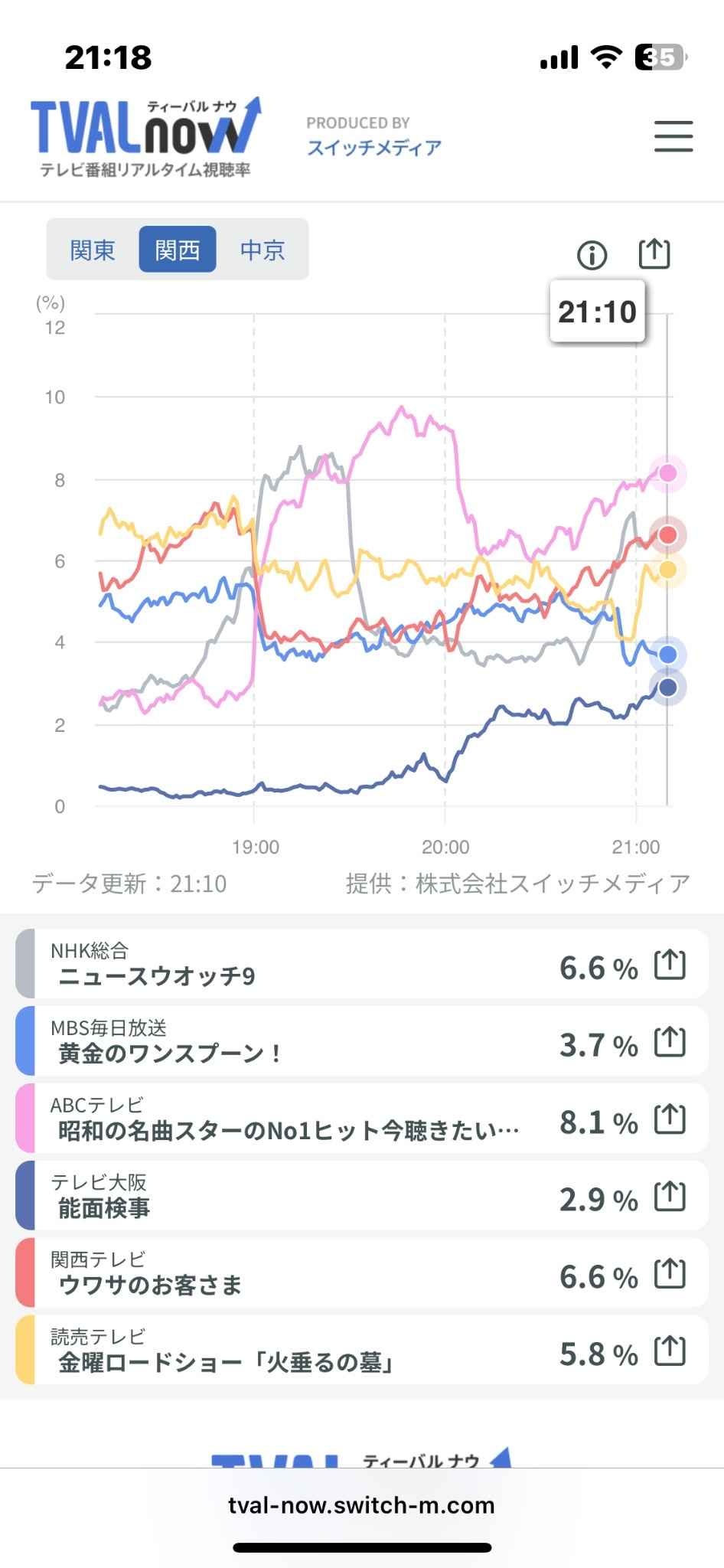The height and width of the screenshot is (1568, 724).
Task: Share the MBS毎日放送 黄金のワンスプーン rating
Action: pos(670,1043)
